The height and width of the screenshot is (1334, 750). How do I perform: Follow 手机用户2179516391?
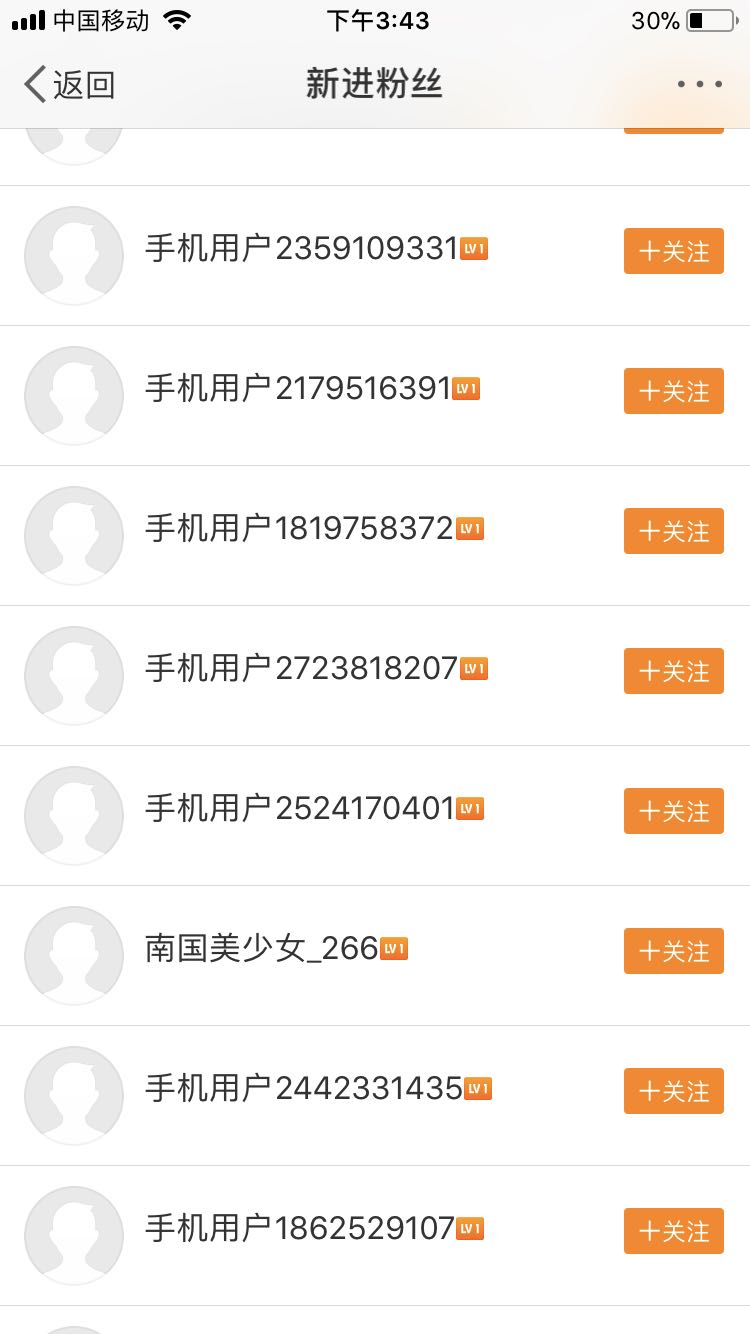(x=673, y=391)
